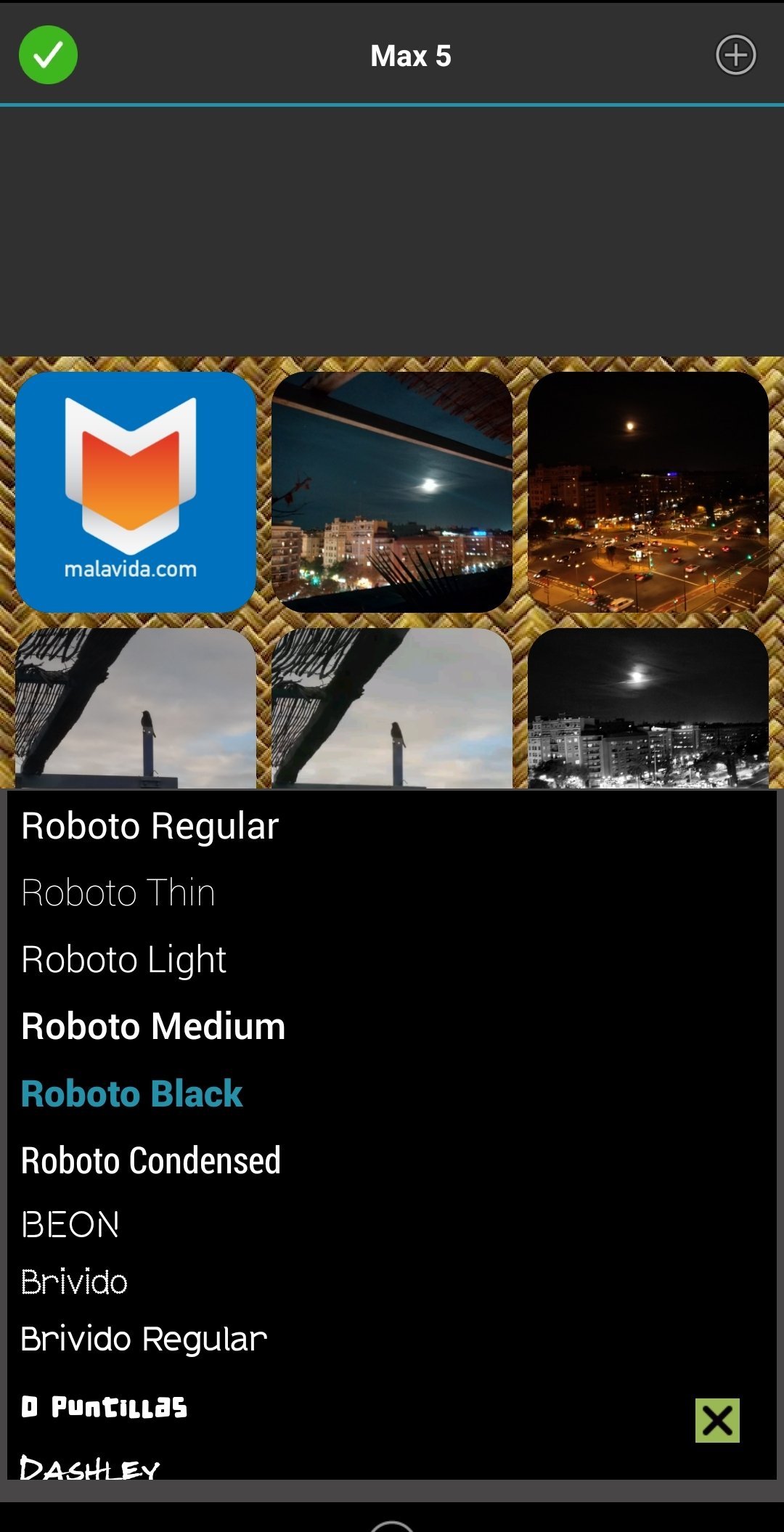Select the Roboto Regular font
The width and height of the screenshot is (784, 1532).
(150, 826)
